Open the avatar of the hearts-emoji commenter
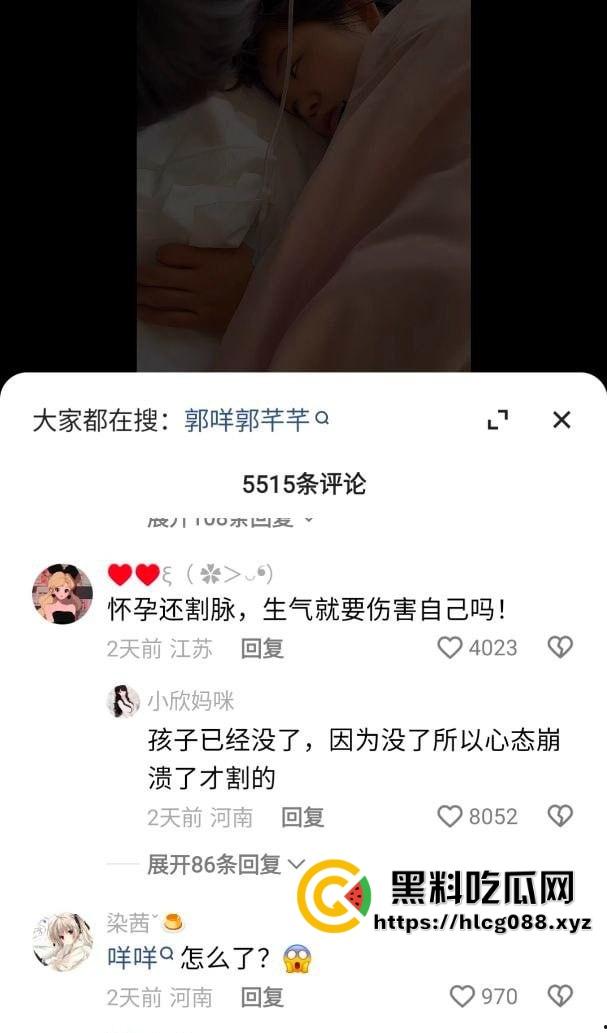This screenshot has width=607, height=1033. tap(62, 593)
